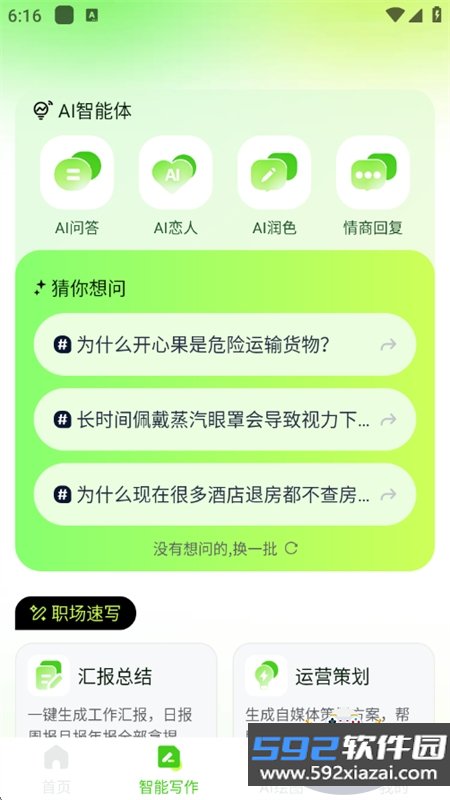The width and height of the screenshot is (450, 800).
Task: Open the 运营策划 writing card
Action: point(334,684)
